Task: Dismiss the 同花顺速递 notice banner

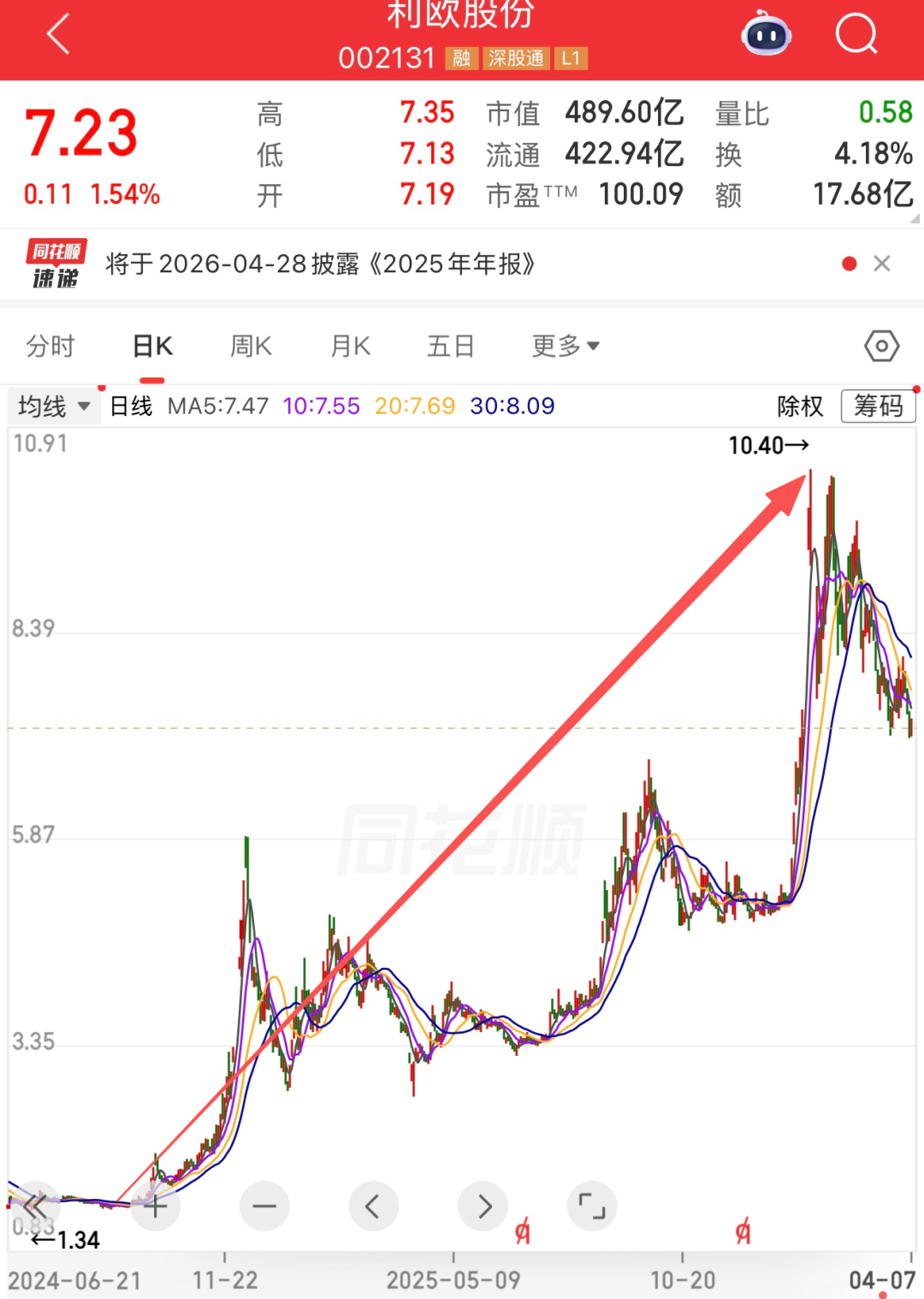Action: click(882, 264)
